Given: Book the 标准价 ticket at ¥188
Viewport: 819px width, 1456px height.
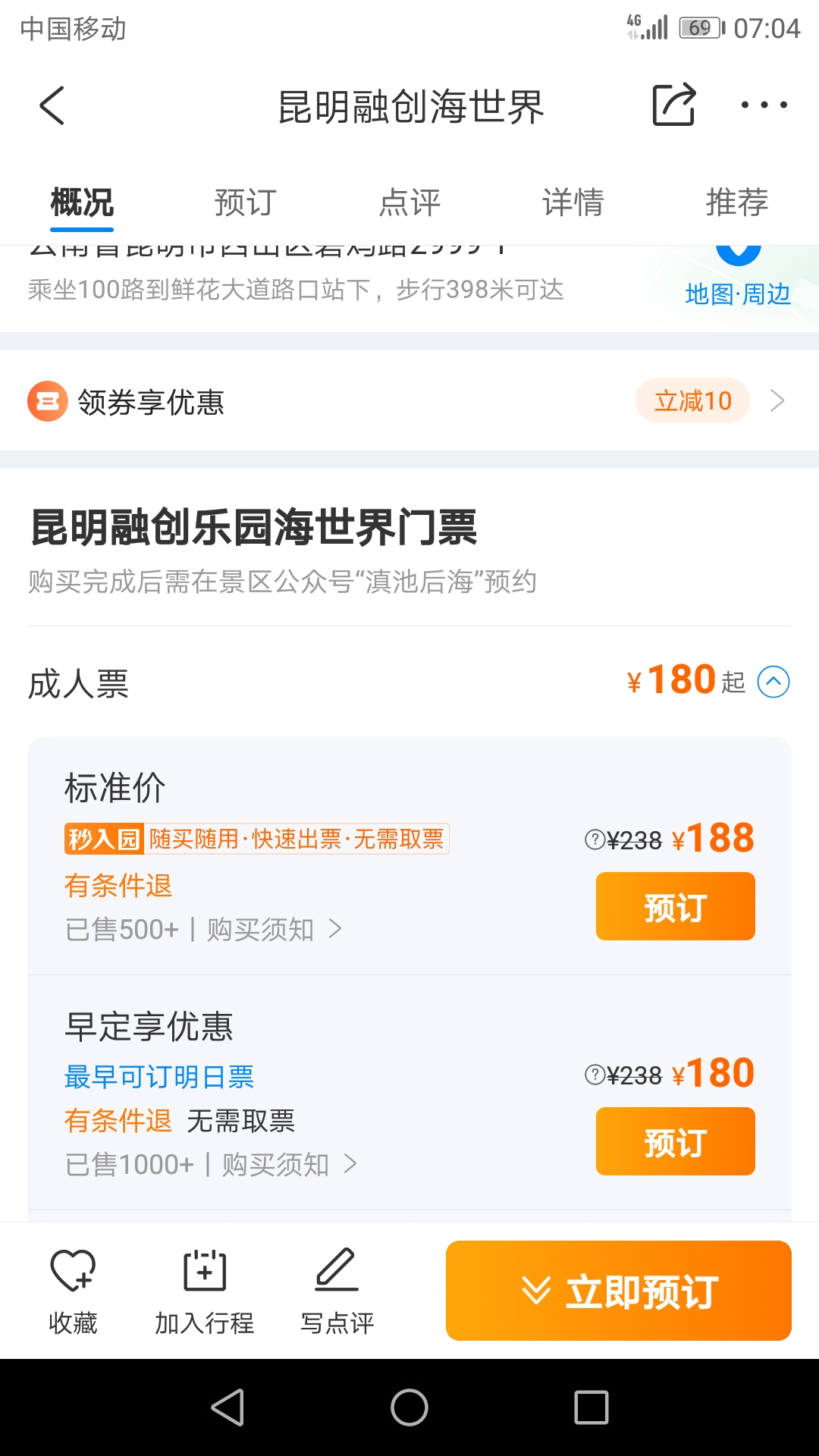Looking at the screenshot, I should point(675,906).
